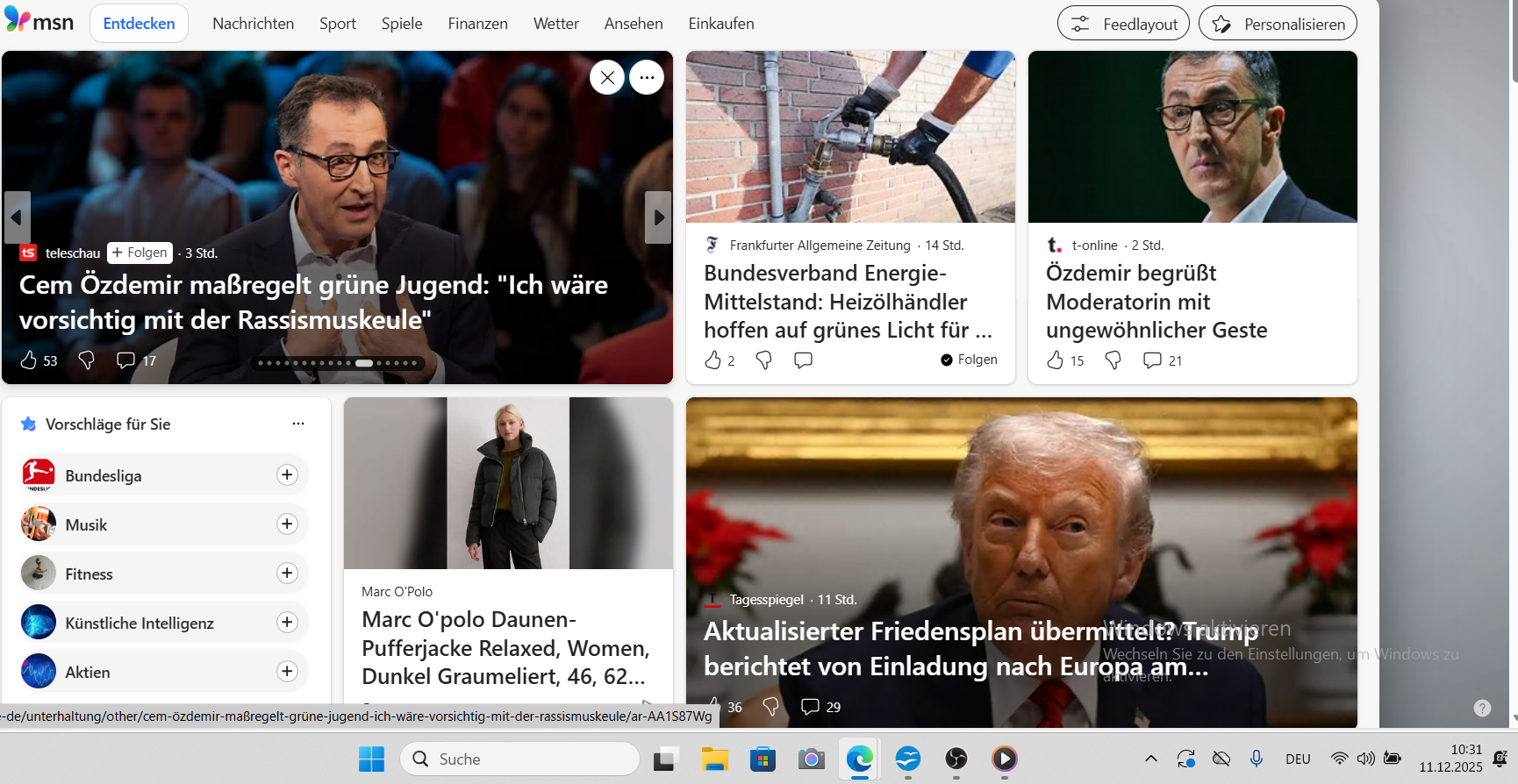Screen dimensions: 1518x784
Task: Dislike the Tagesspiegel Trump article
Action: coord(770,707)
